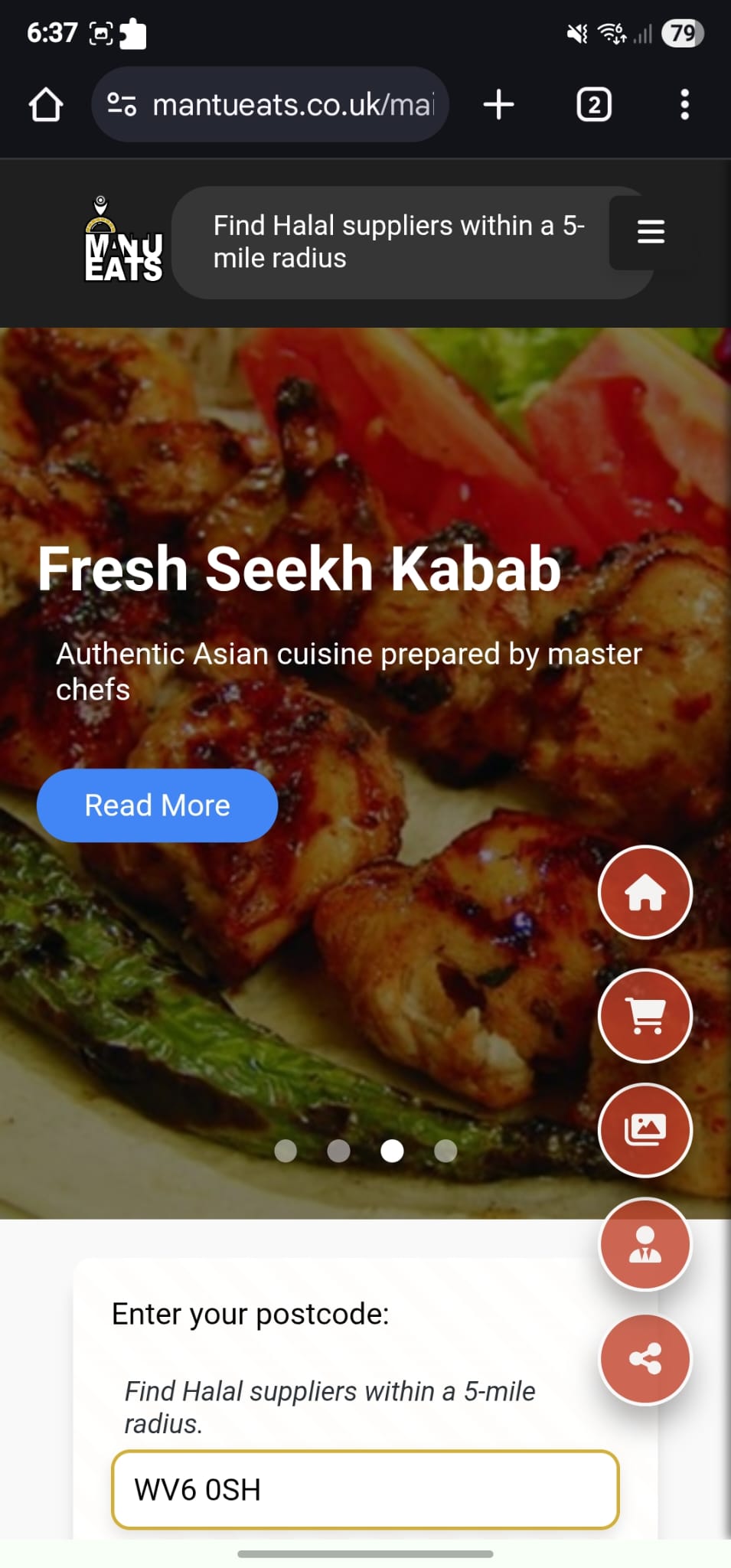This screenshot has height=1568, width=731.
Task: Jump to the first carousel slide dot
Action: point(286,1151)
